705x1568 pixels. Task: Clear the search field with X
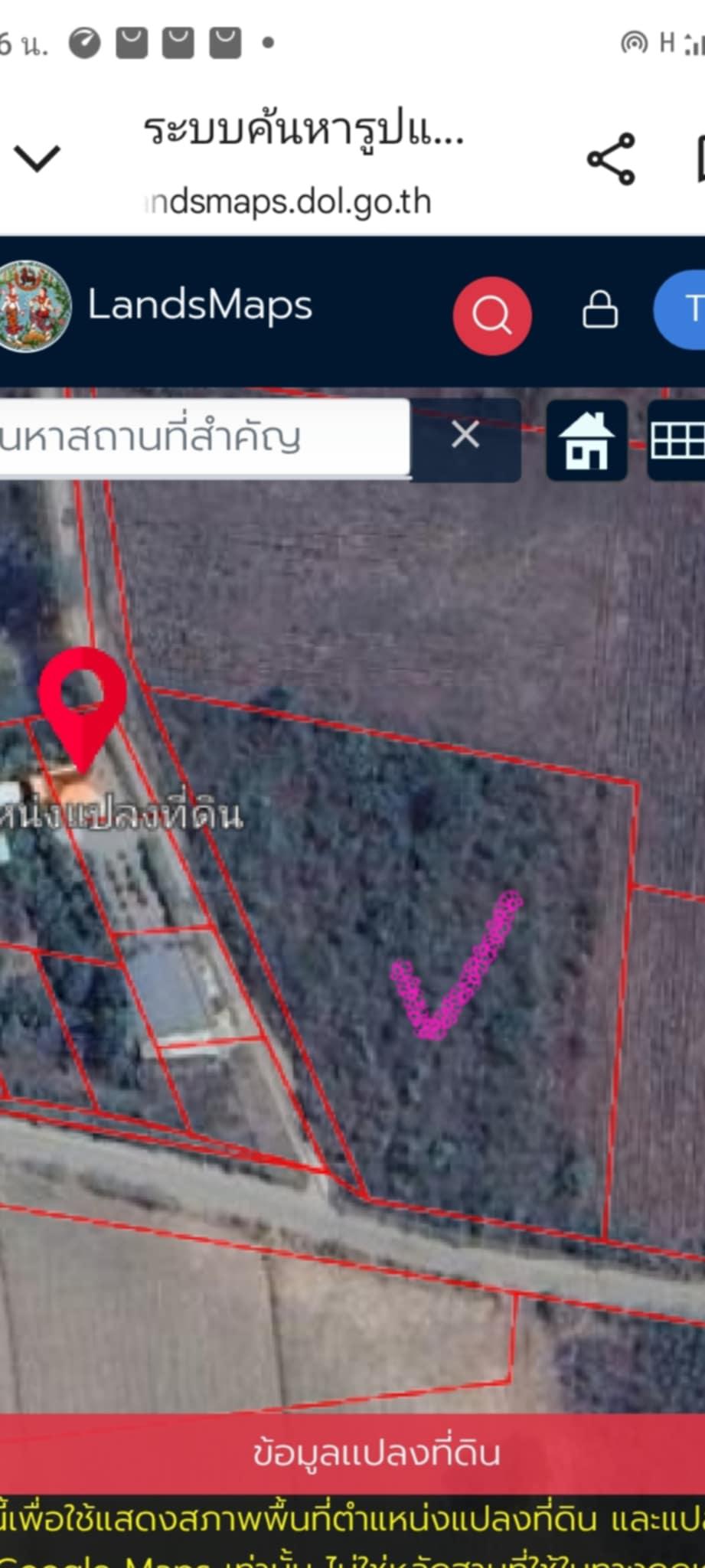465,436
